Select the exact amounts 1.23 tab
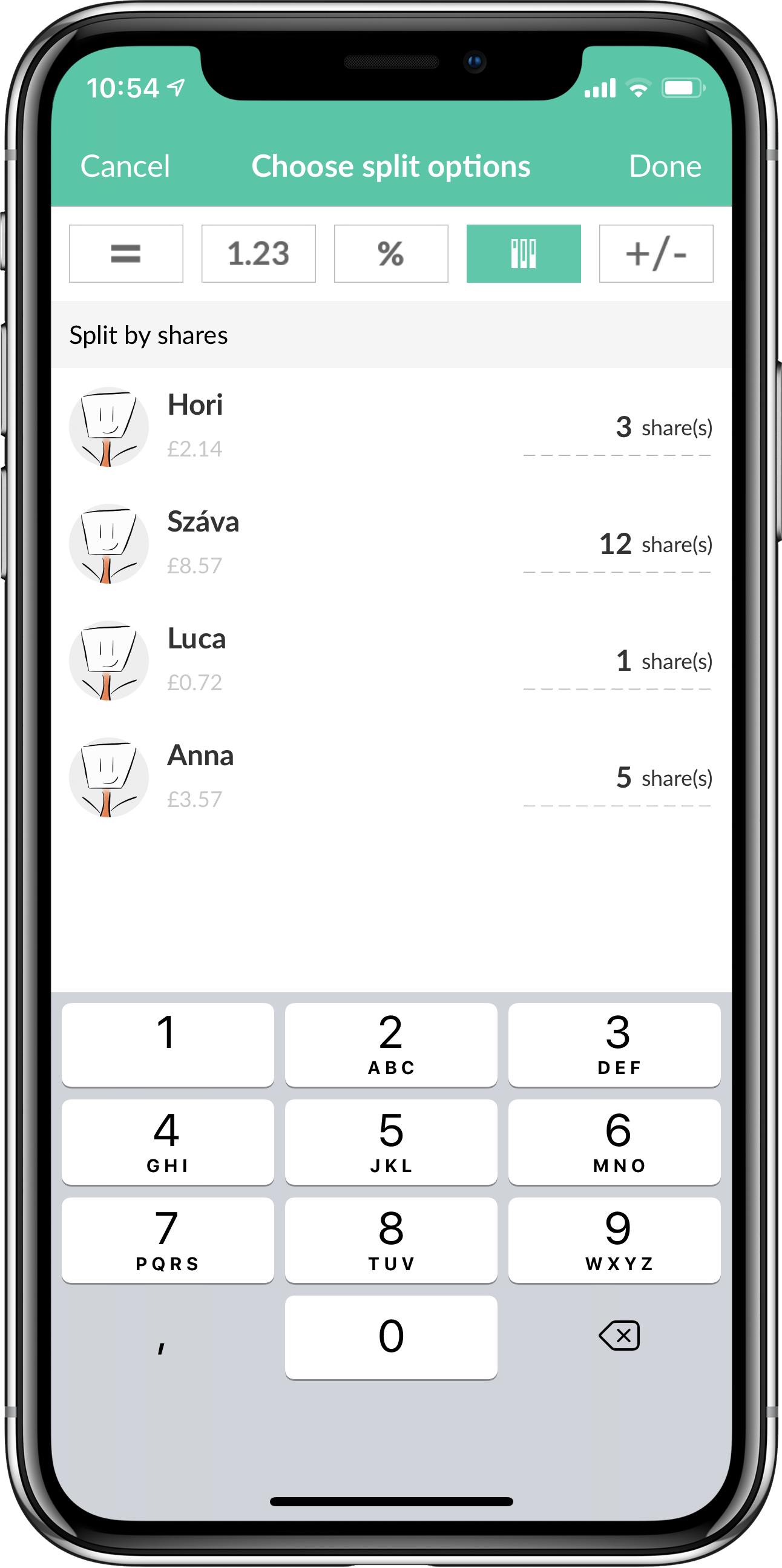 click(x=258, y=253)
